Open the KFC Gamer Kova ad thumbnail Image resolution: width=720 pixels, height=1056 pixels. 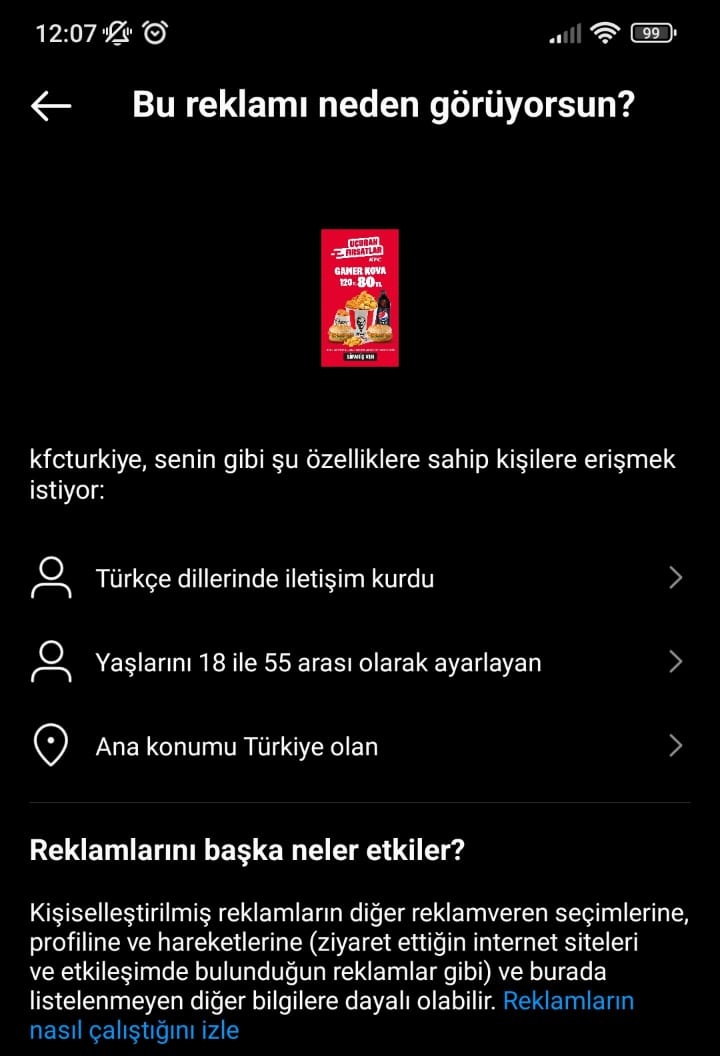click(x=360, y=298)
